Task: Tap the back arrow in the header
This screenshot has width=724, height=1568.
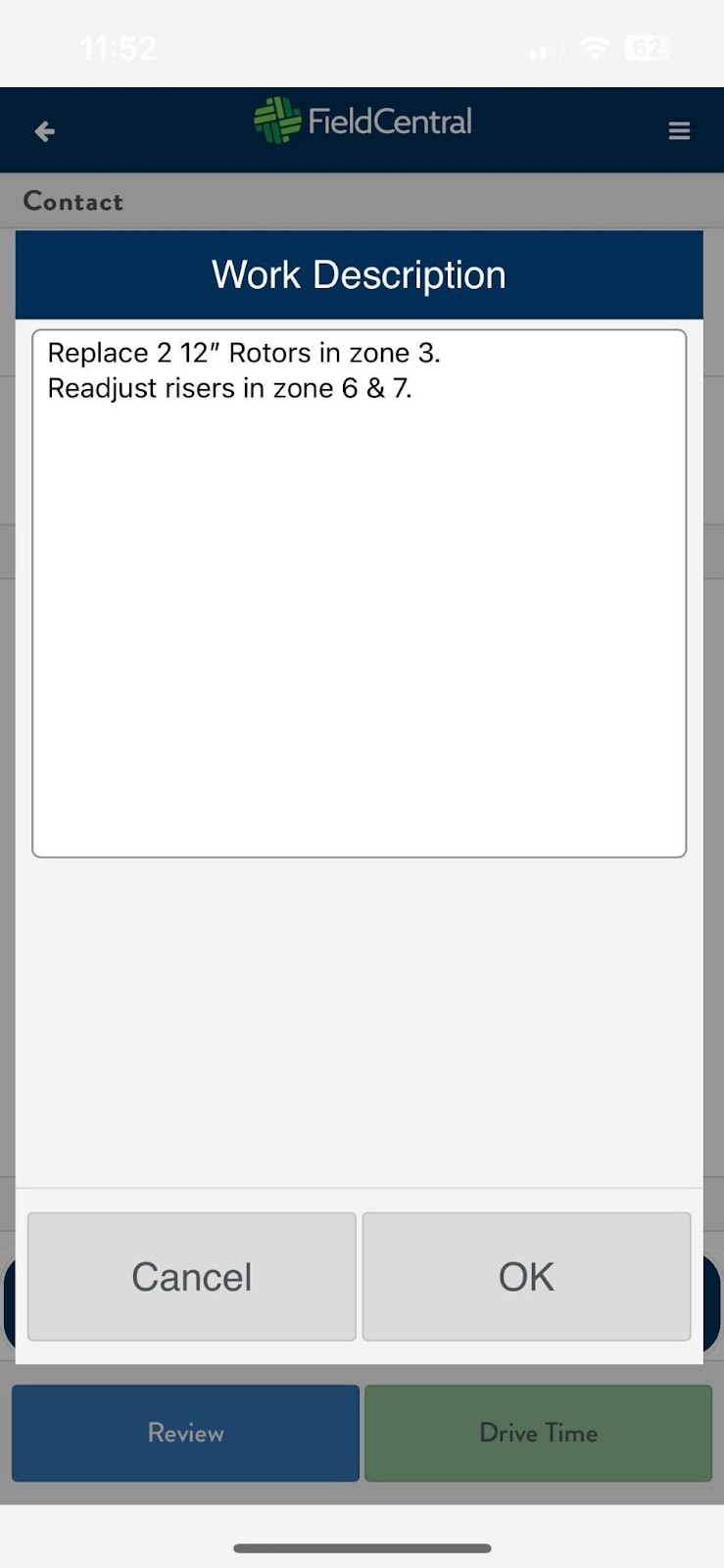Action: [44, 131]
